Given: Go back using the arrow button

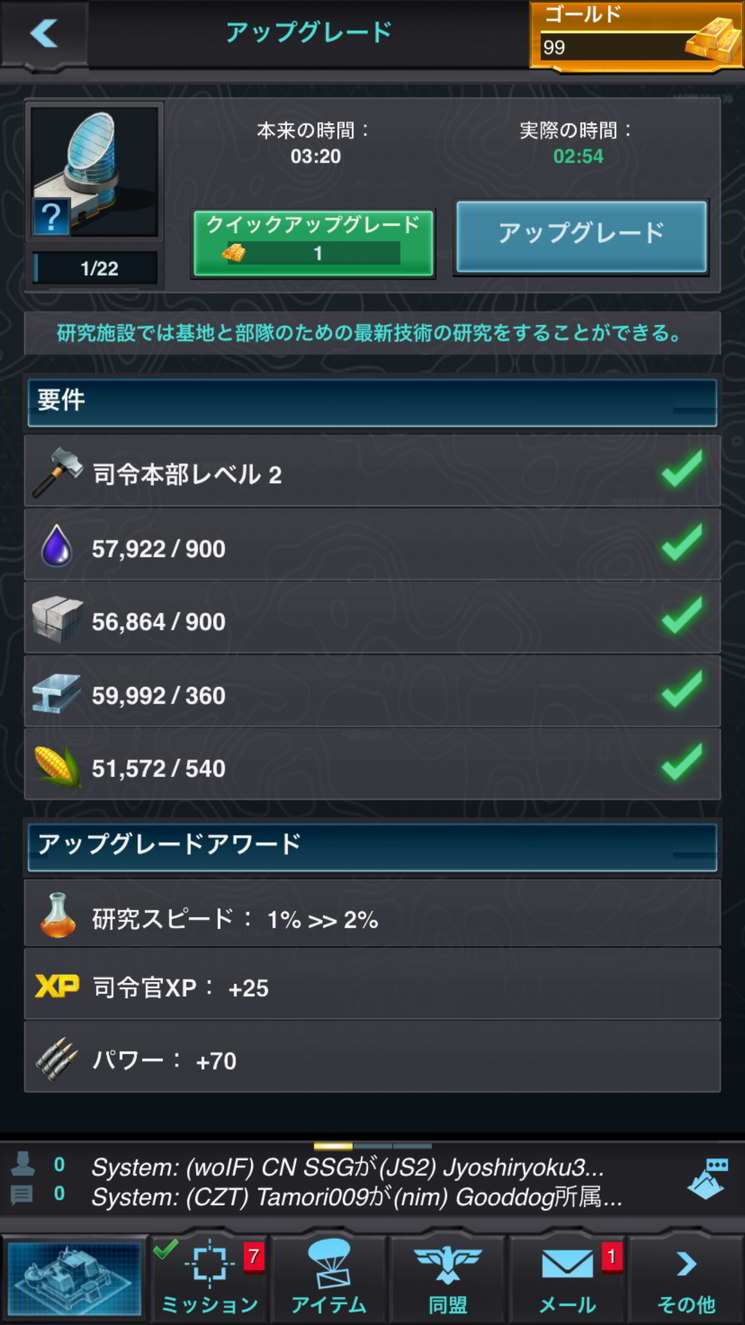Looking at the screenshot, I should coord(44,33).
